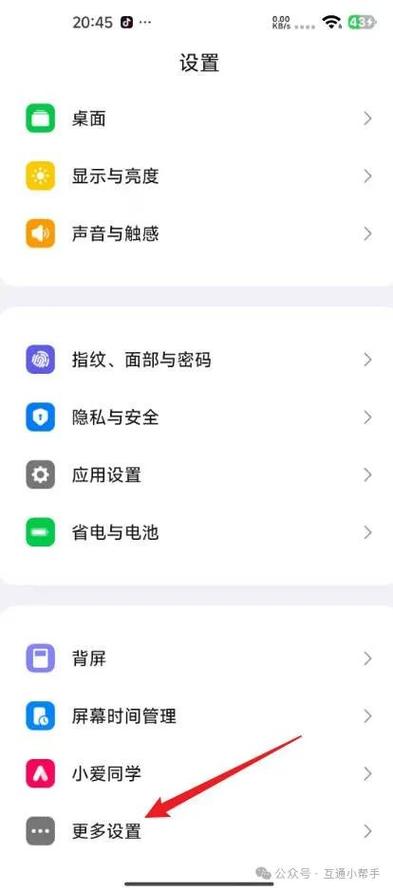Select 隐私与安全
Image resolution: width=393 pixels, height=890 pixels.
(x=196, y=418)
